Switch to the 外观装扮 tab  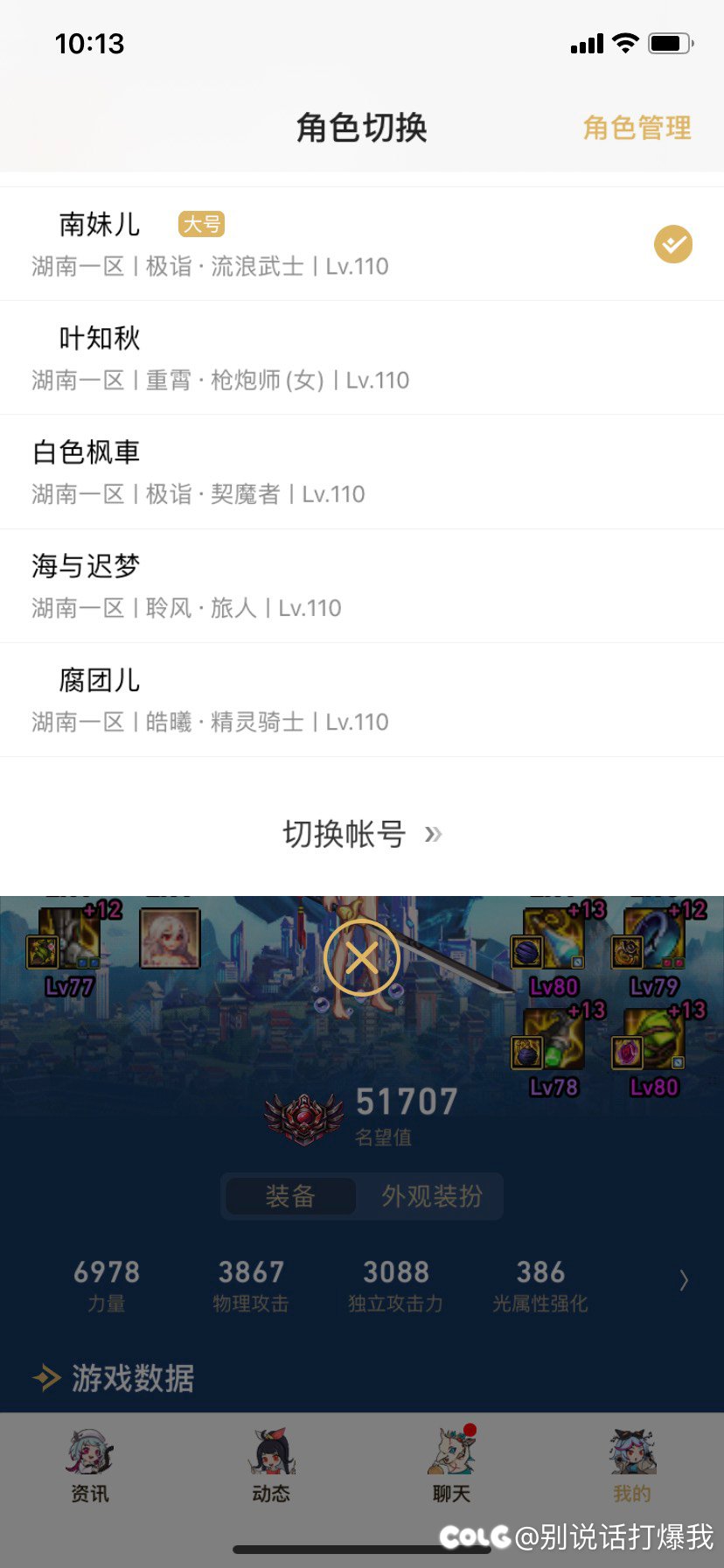[432, 1196]
